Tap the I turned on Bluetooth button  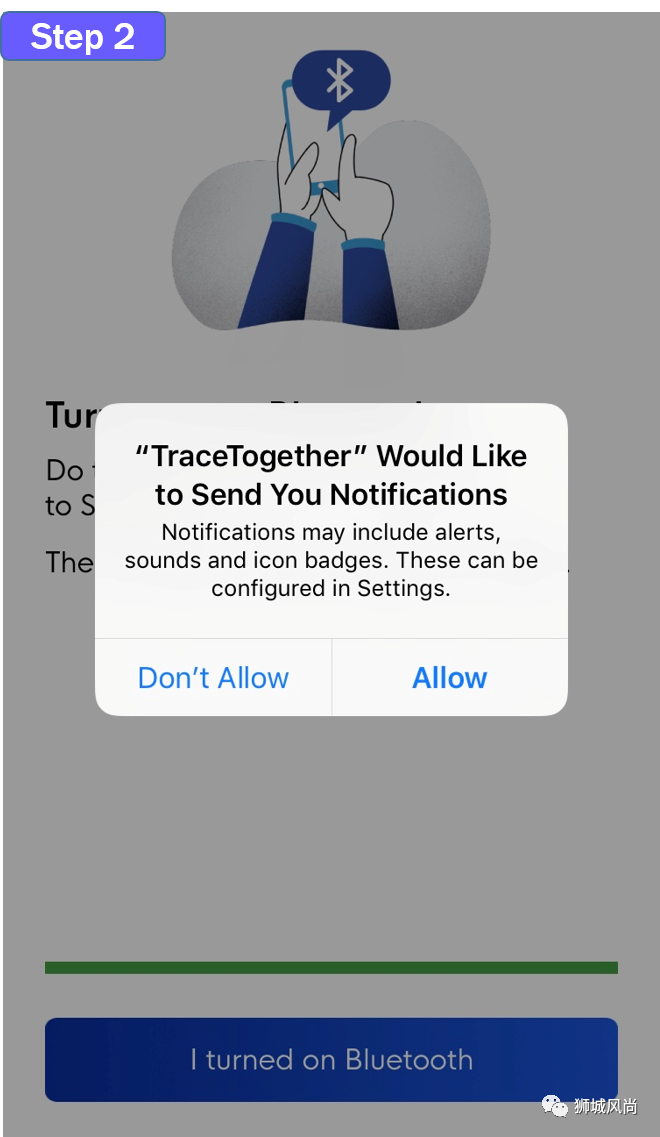click(331, 1060)
